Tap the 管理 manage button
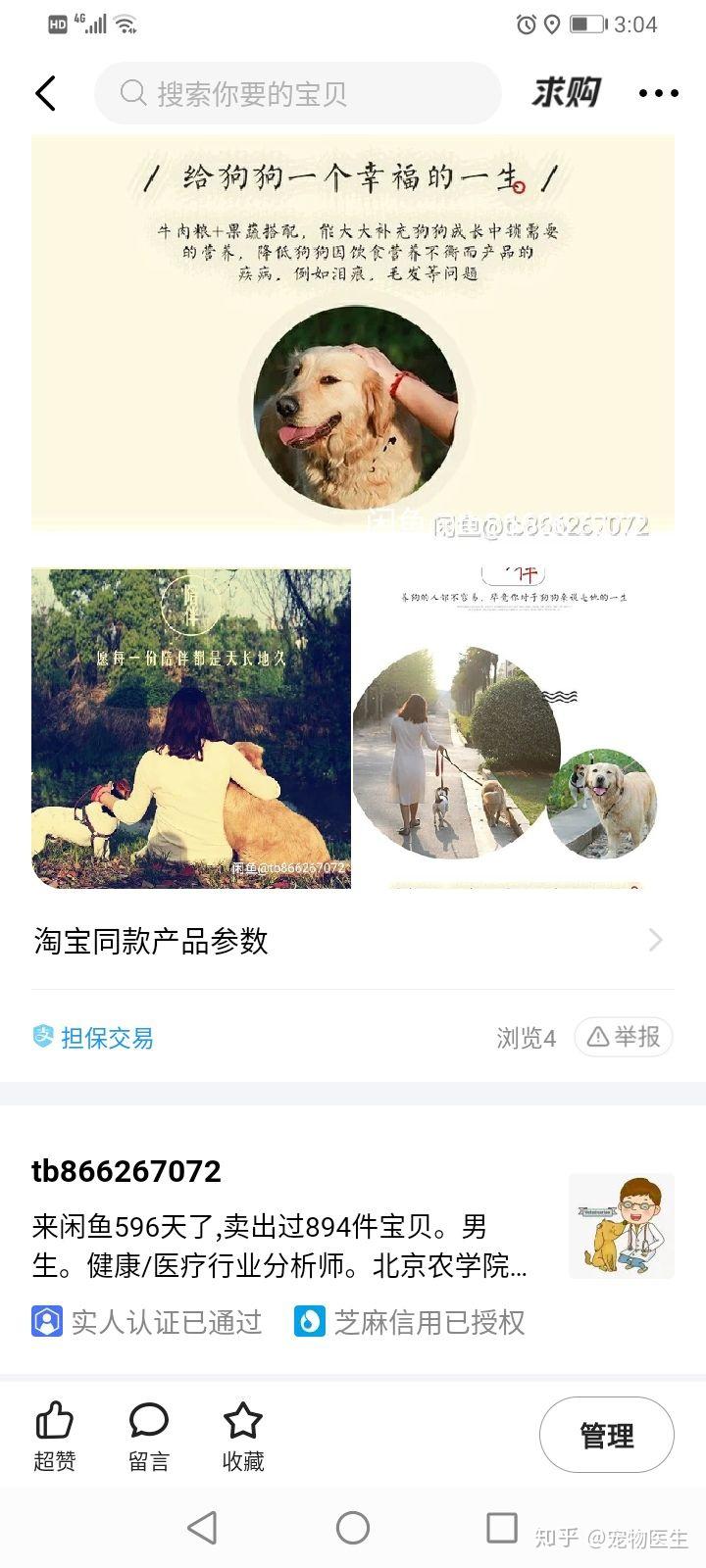 (x=606, y=1436)
